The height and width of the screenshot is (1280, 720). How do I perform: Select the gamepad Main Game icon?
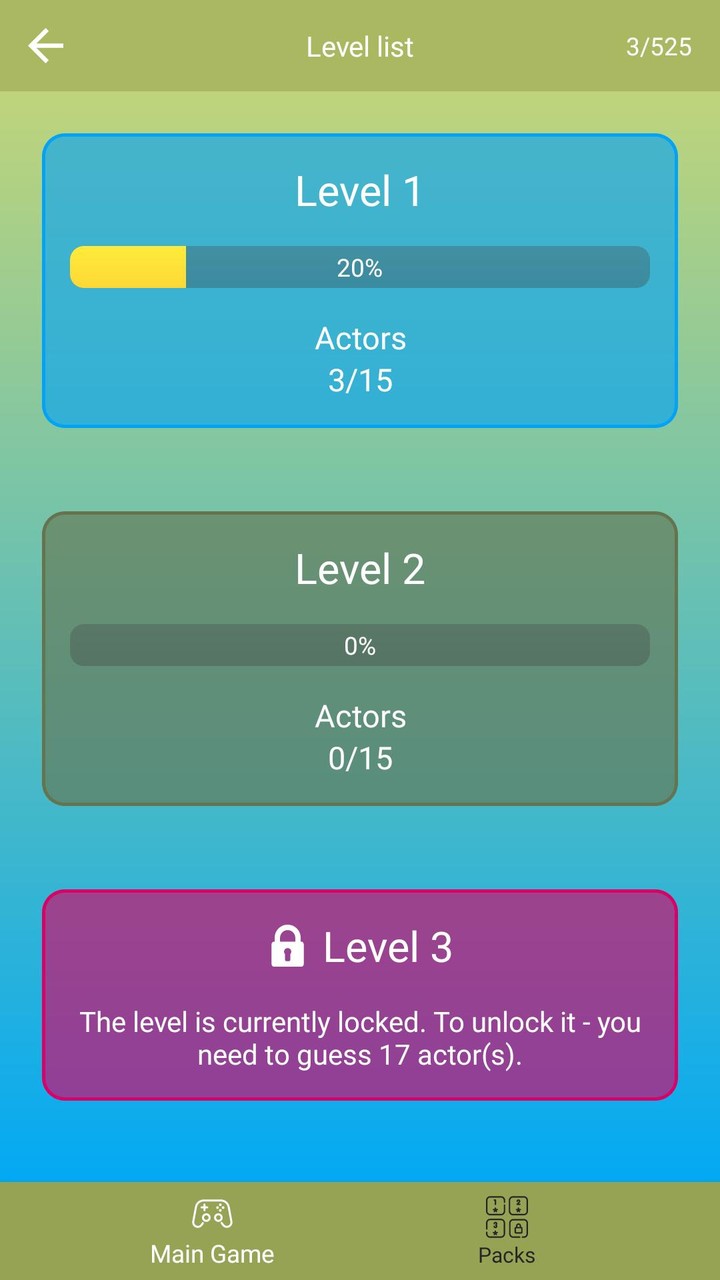coord(211,1213)
